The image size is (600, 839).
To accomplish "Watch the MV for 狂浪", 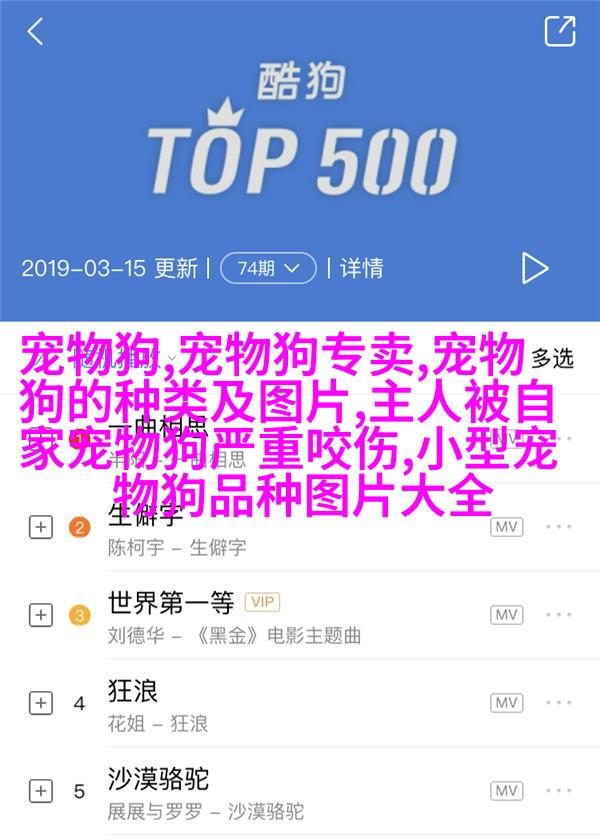I will tap(507, 702).
